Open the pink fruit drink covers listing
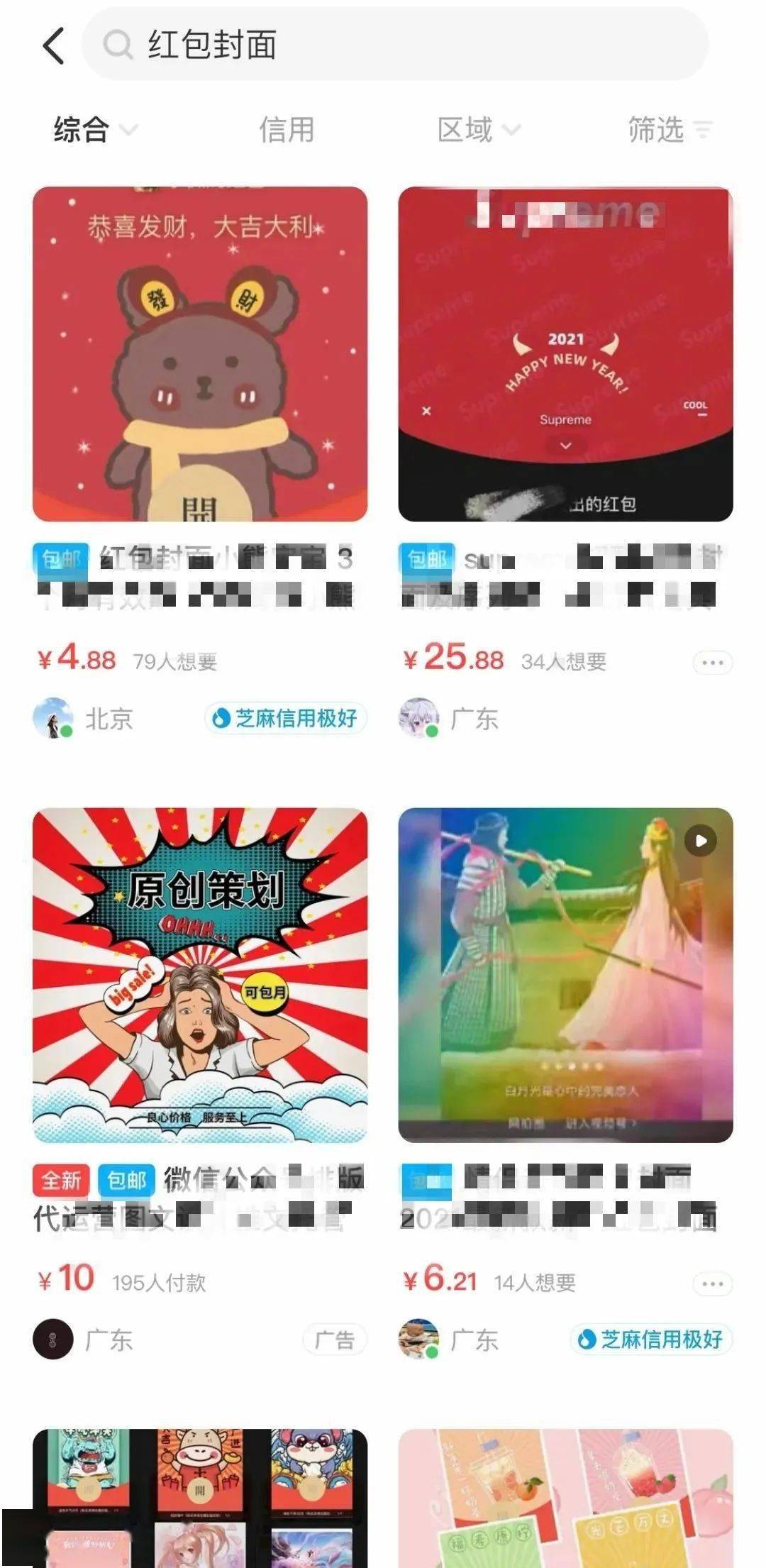 (x=565, y=1497)
